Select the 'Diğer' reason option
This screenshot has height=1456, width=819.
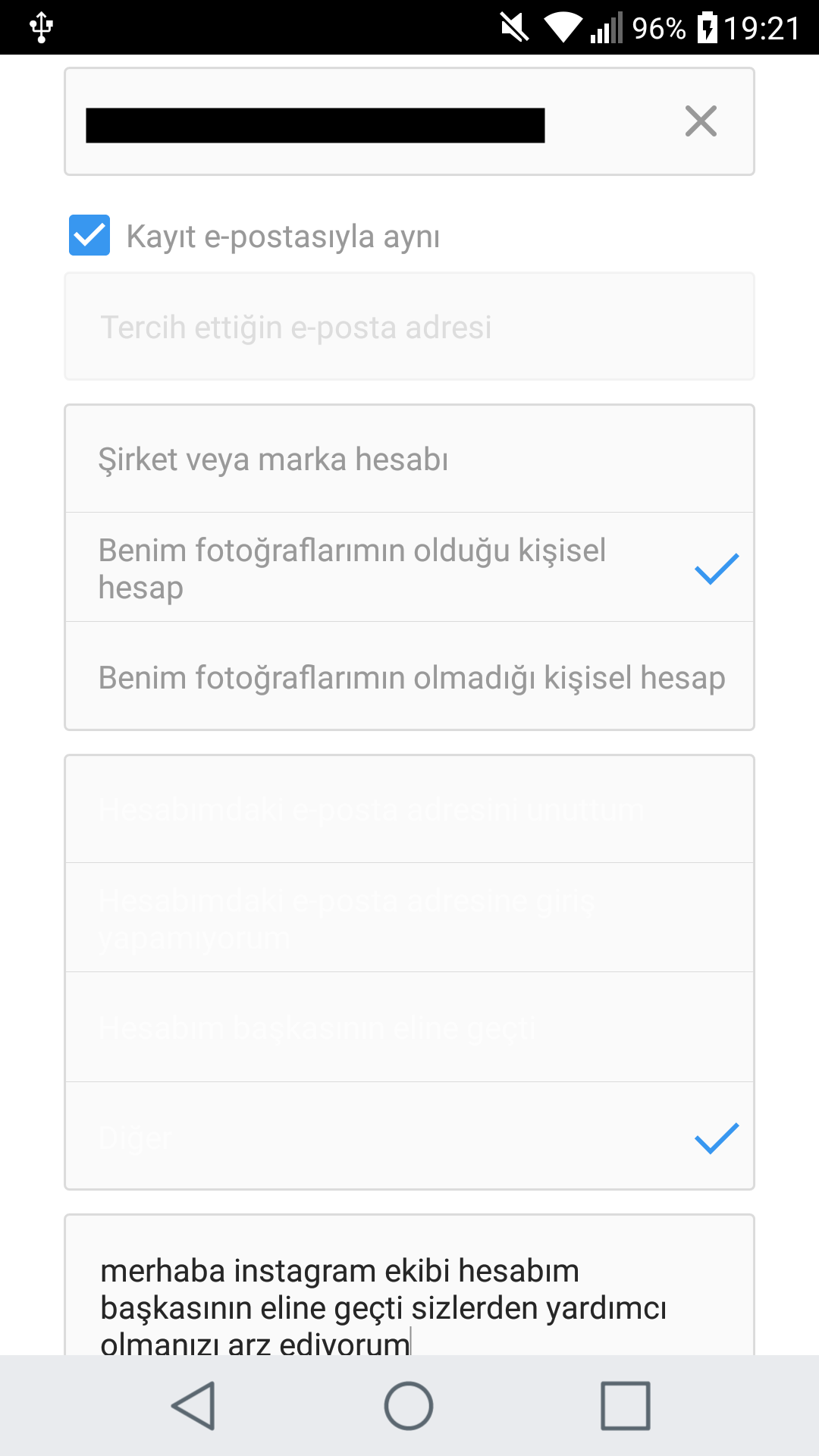(x=409, y=1137)
